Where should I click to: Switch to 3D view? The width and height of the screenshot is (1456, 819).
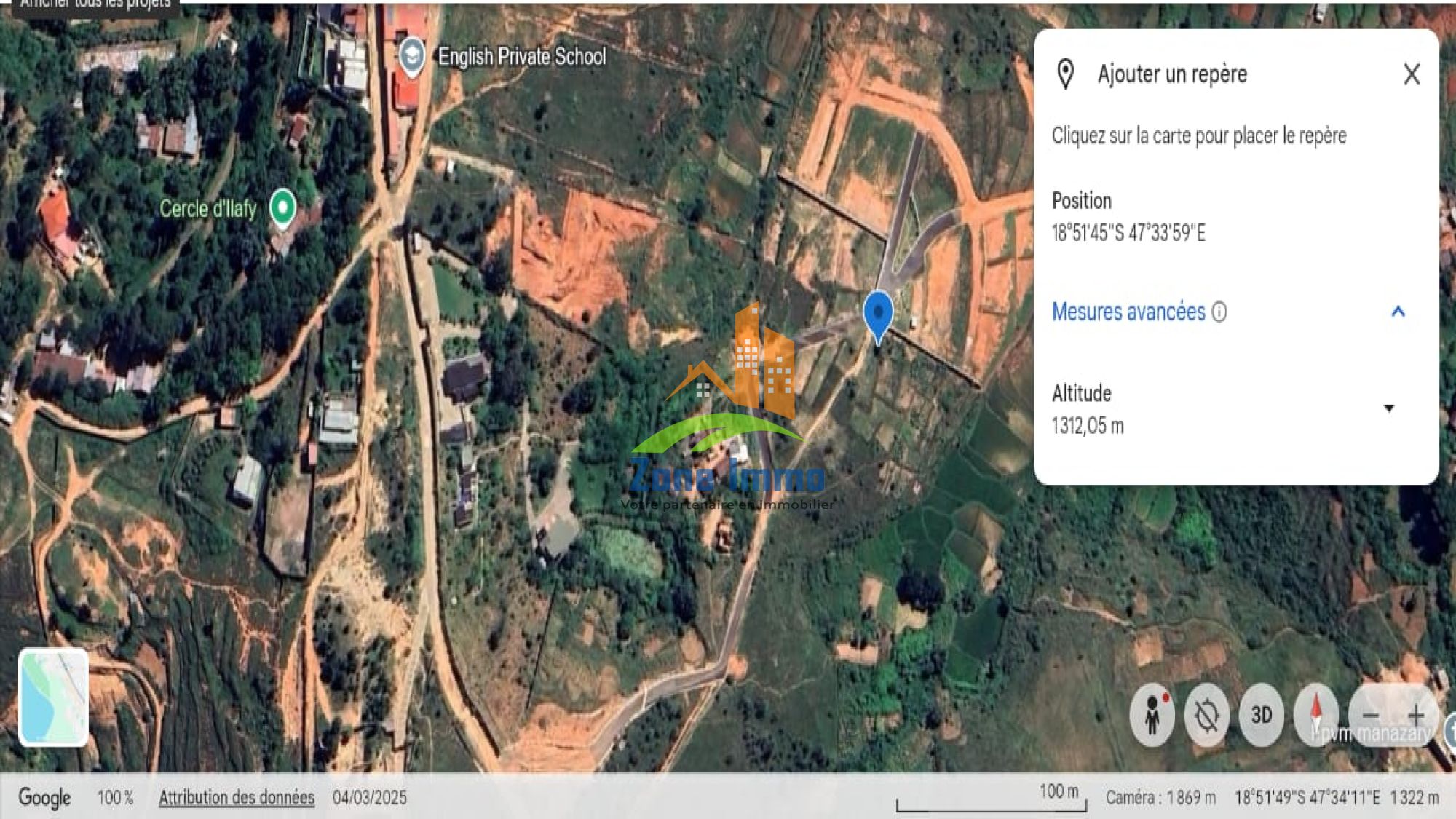(x=1261, y=715)
